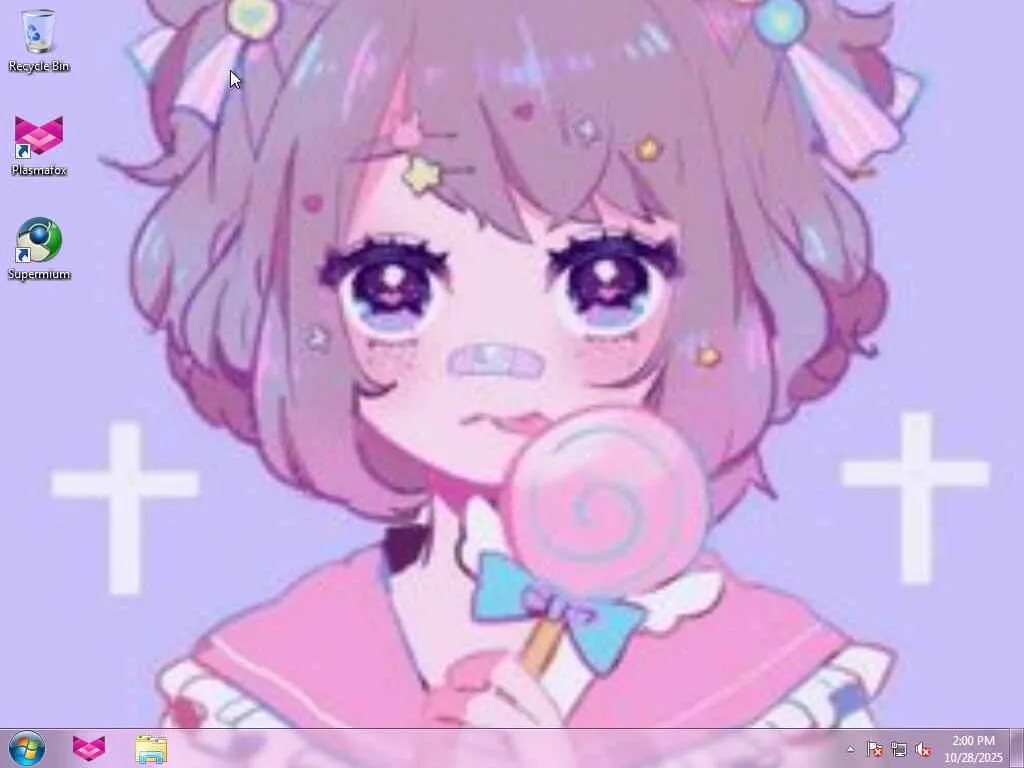Open the network status tray icon
Screen dimensions: 1024x768
pos(898,749)
